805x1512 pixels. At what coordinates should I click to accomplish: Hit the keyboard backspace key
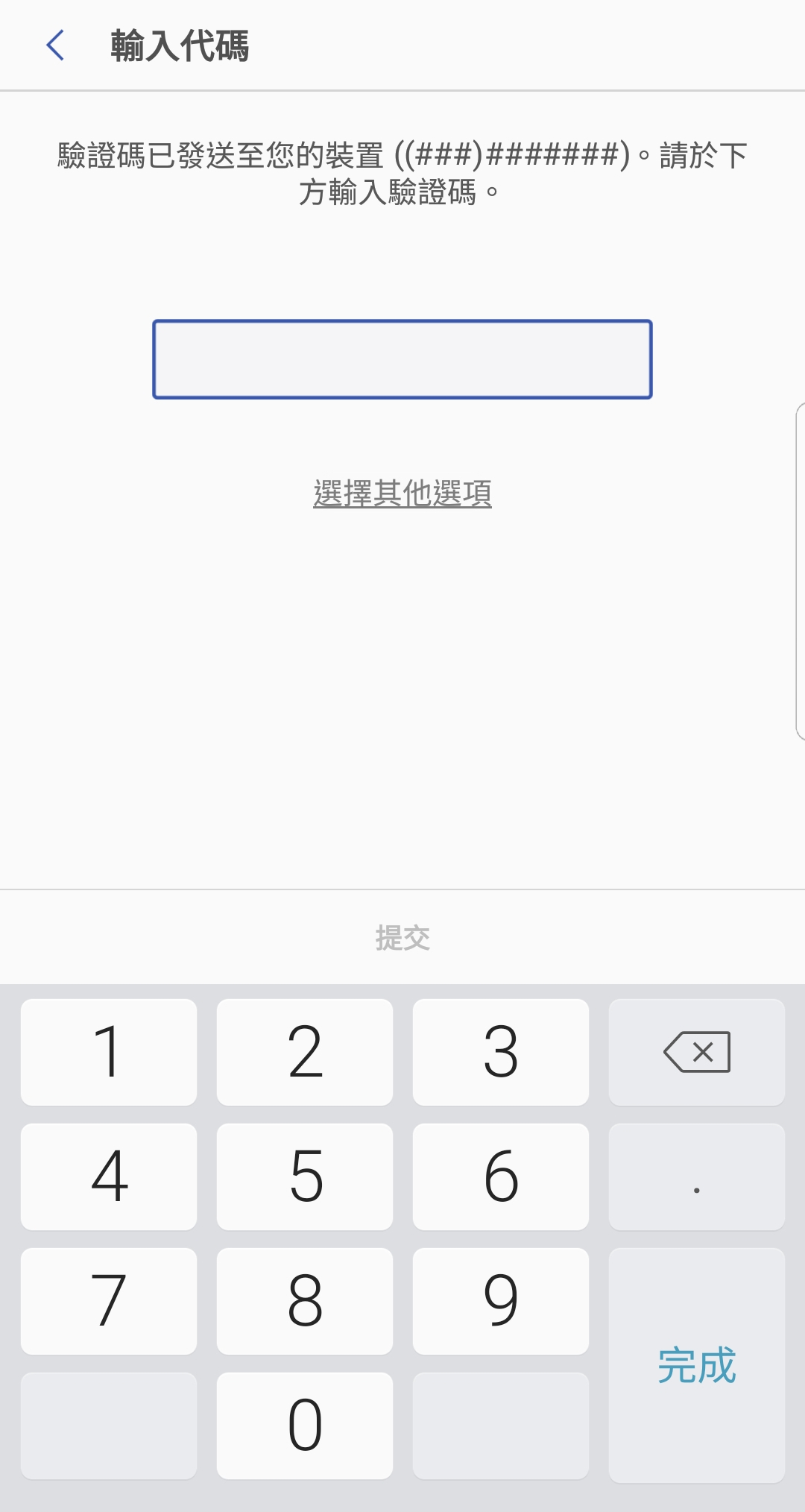coord(697,1052)
